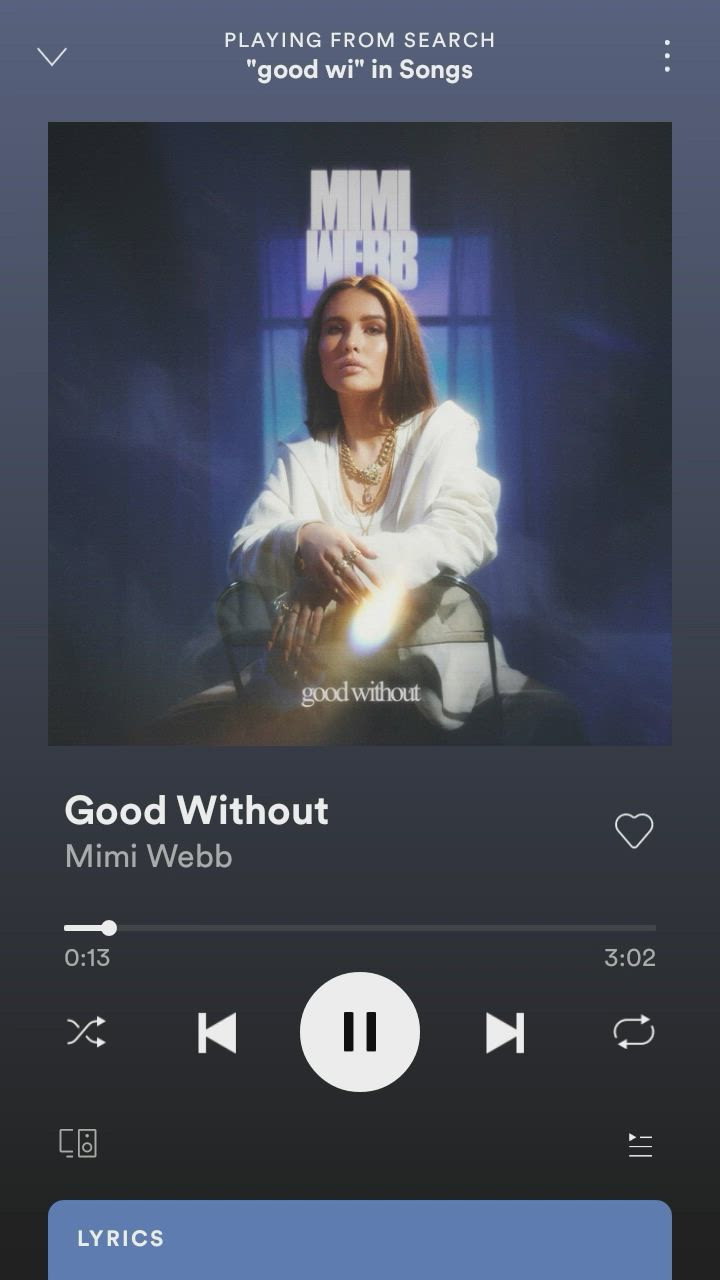Select the "good wi" in Songs header
Image resolution: width=720 pixels, height=1280 pixels.
click(360, 70)
